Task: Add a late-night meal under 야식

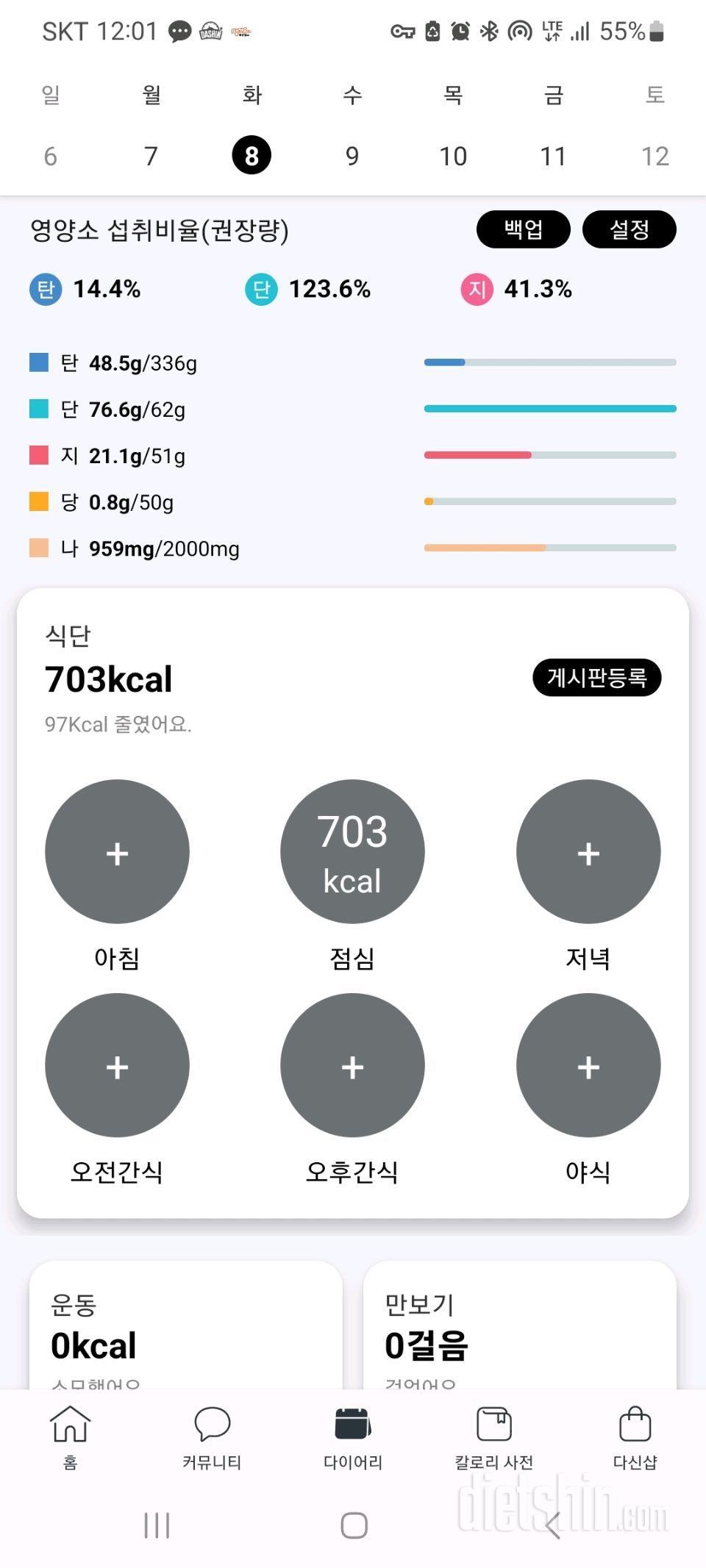Action: pyautogui.click(x=588, y=1065)
